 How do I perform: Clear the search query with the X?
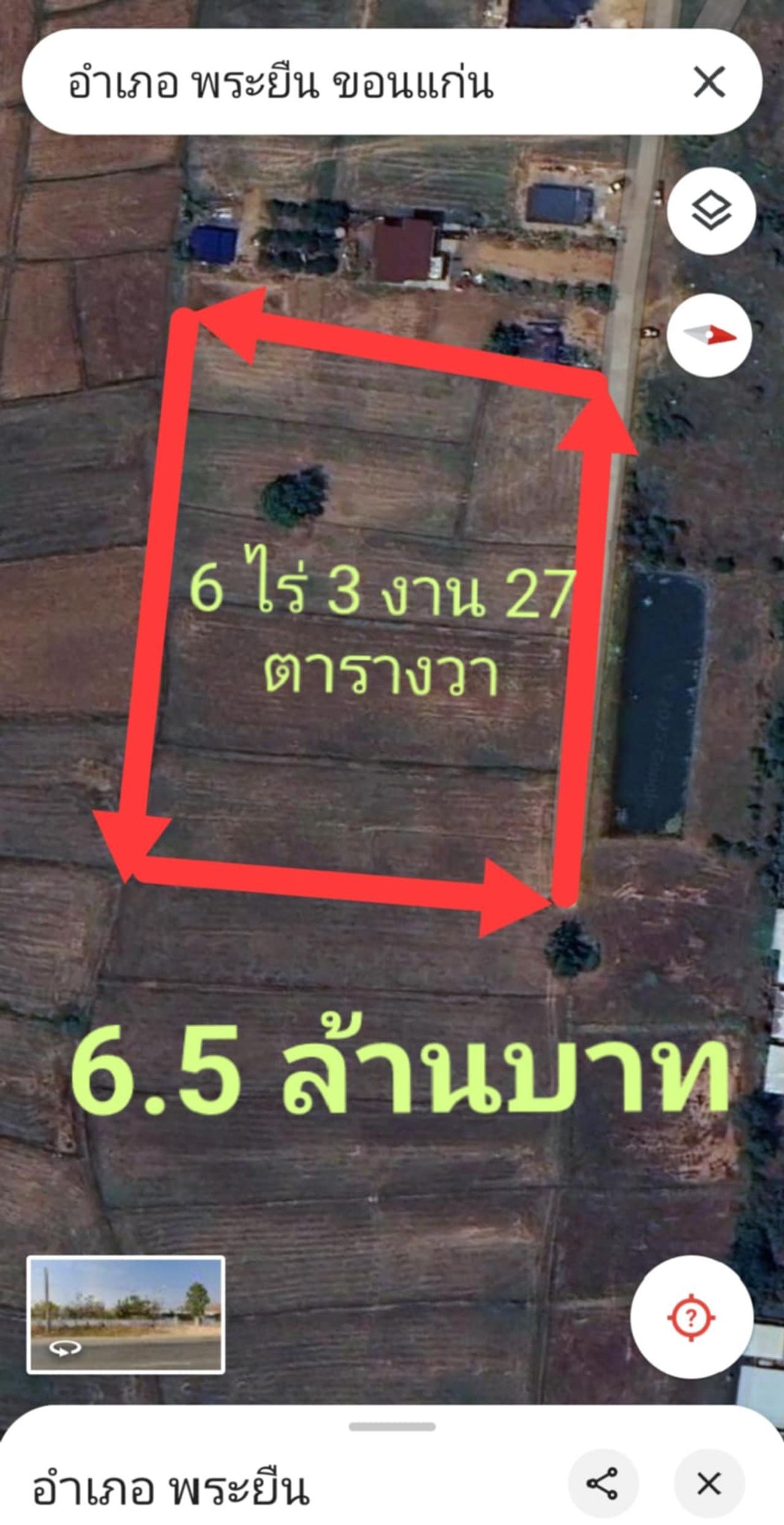(709, 82)
